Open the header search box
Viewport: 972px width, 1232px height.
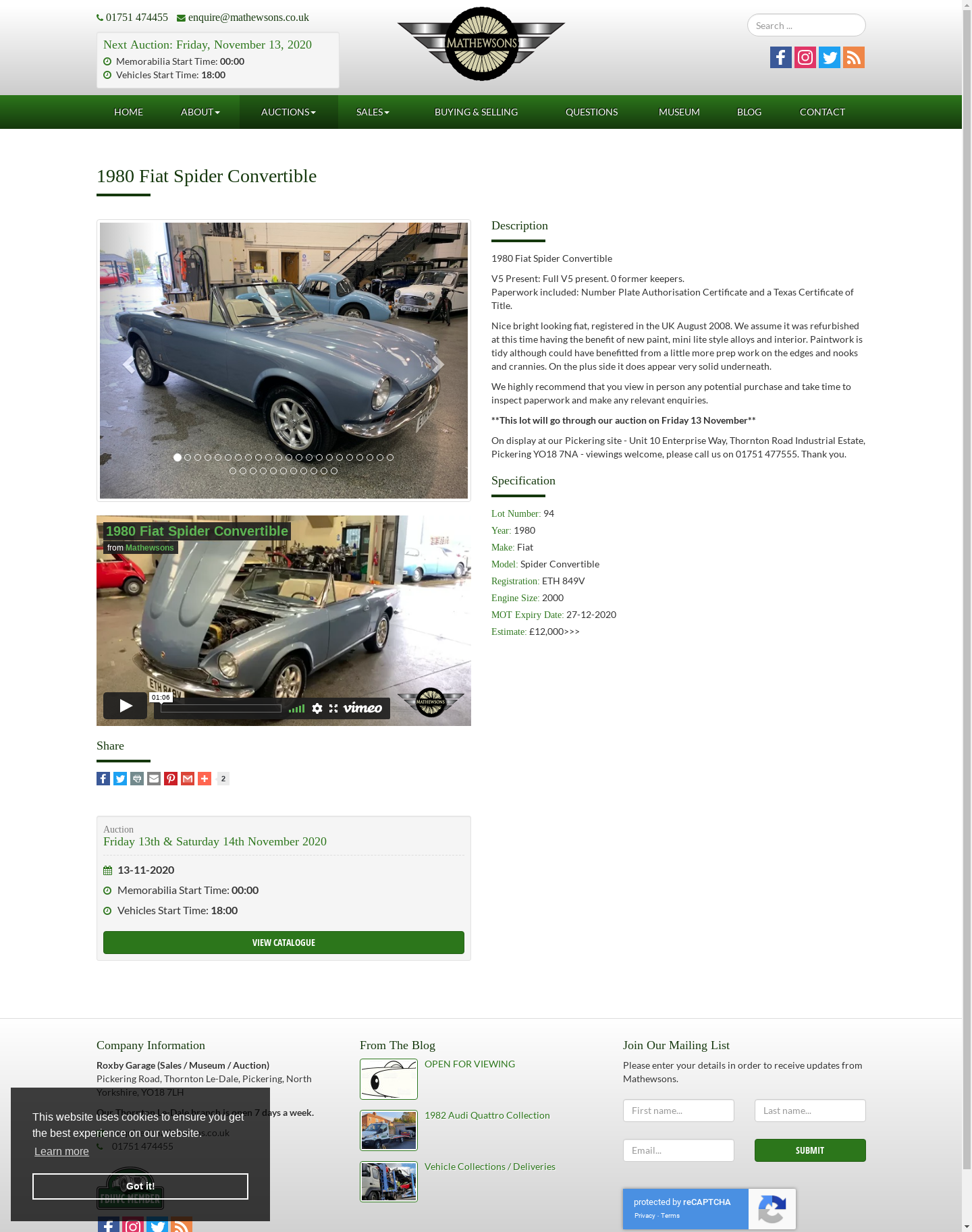point(806,26)
